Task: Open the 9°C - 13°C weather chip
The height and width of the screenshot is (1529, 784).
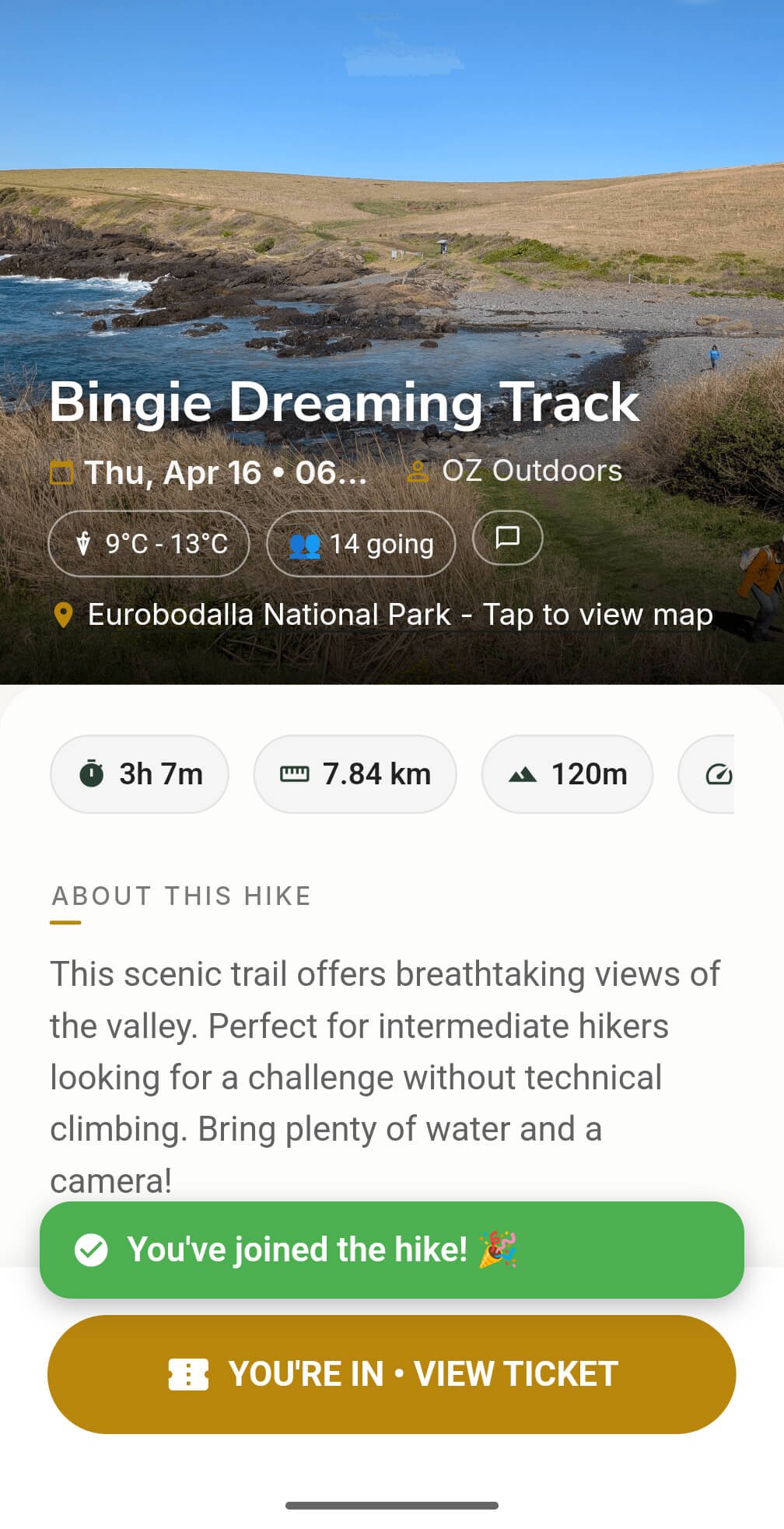Action: pos(149,544)
